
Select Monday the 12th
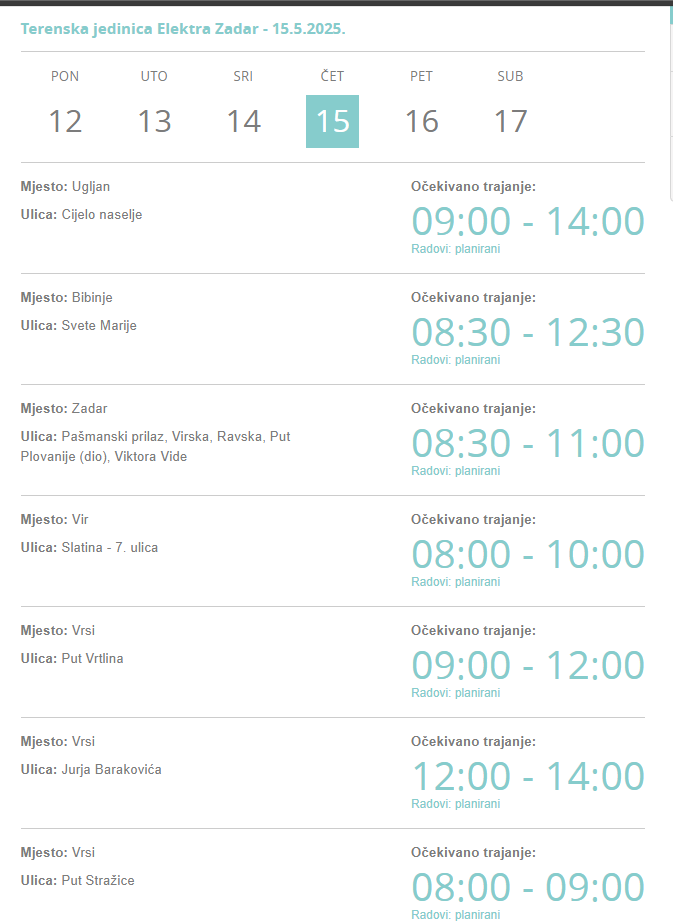tap(65, 121)
